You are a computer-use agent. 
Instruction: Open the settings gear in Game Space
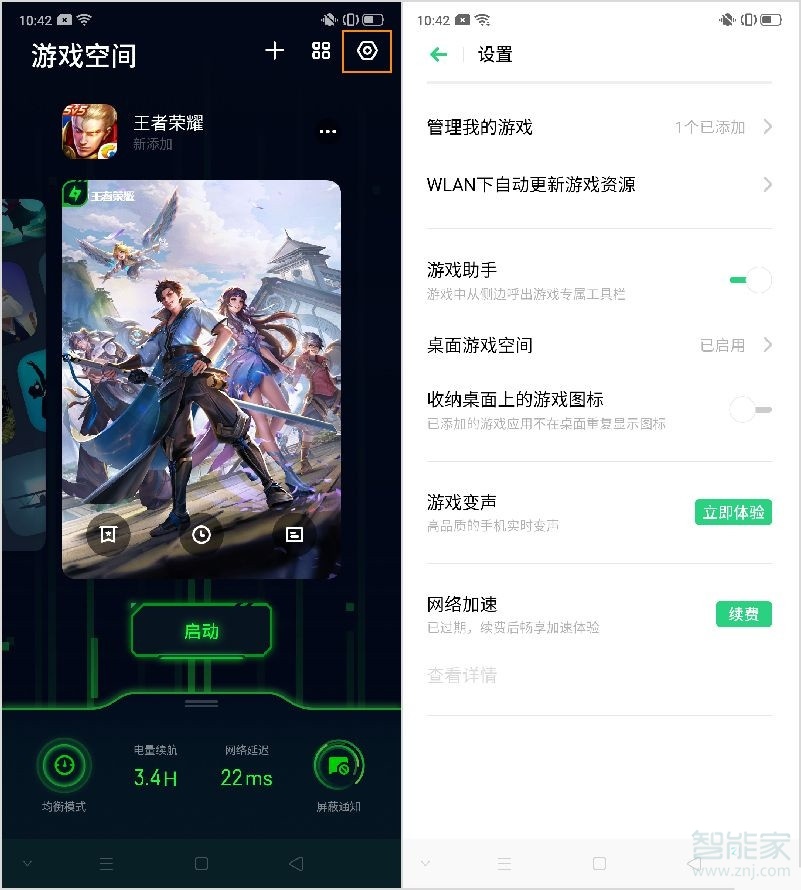(367, 51)
